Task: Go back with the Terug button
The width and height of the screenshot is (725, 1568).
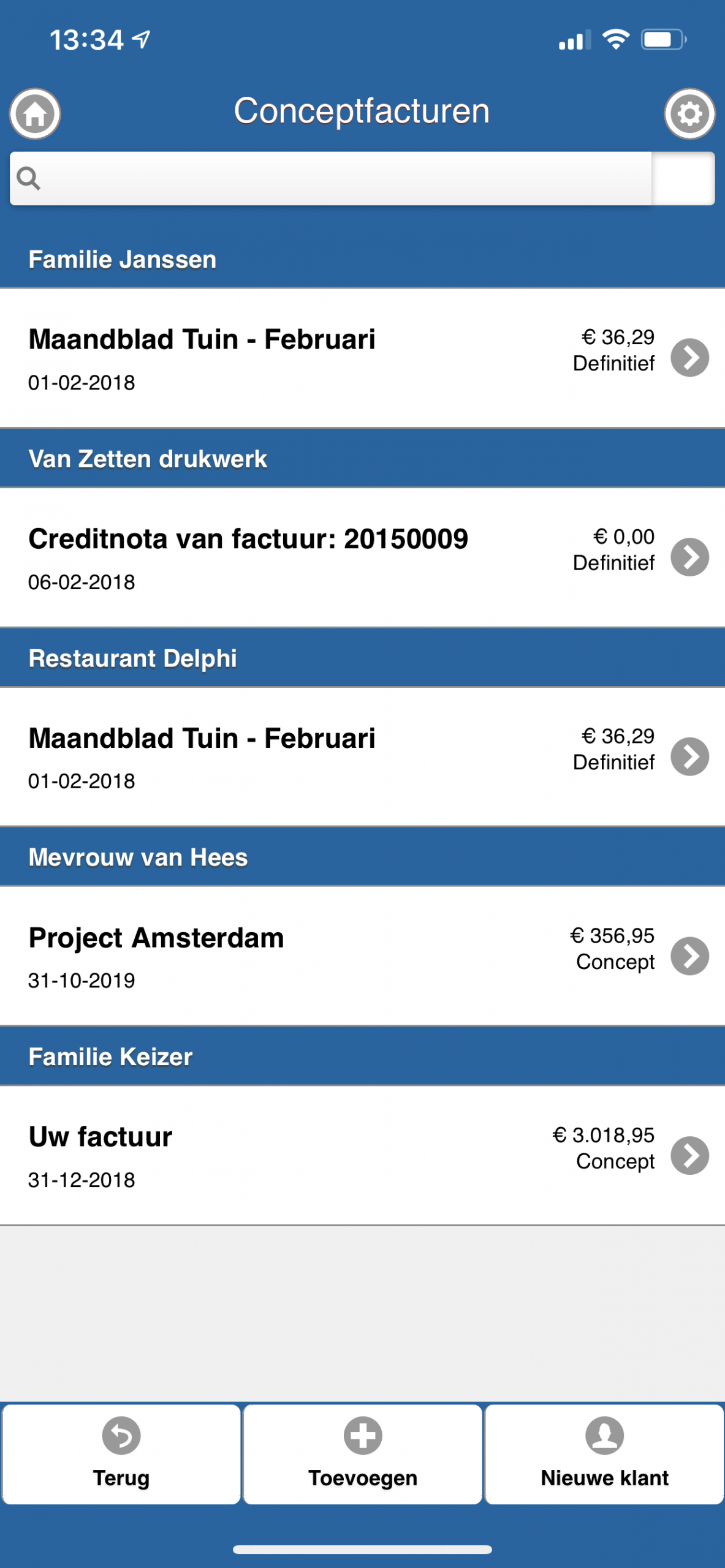Action: pos(121,1454)
